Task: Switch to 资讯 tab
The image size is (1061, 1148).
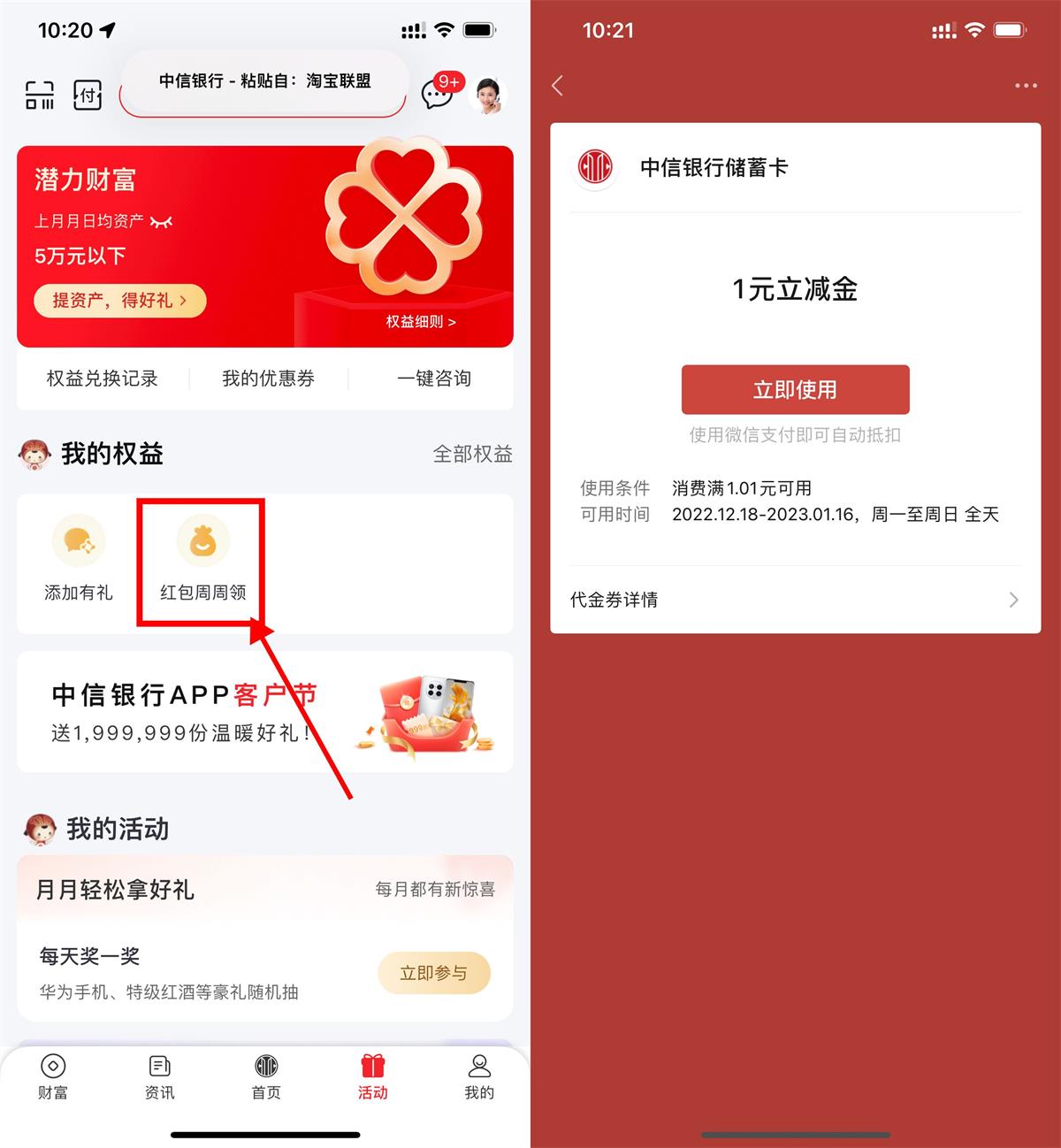Action: [x=159, y=1076]
